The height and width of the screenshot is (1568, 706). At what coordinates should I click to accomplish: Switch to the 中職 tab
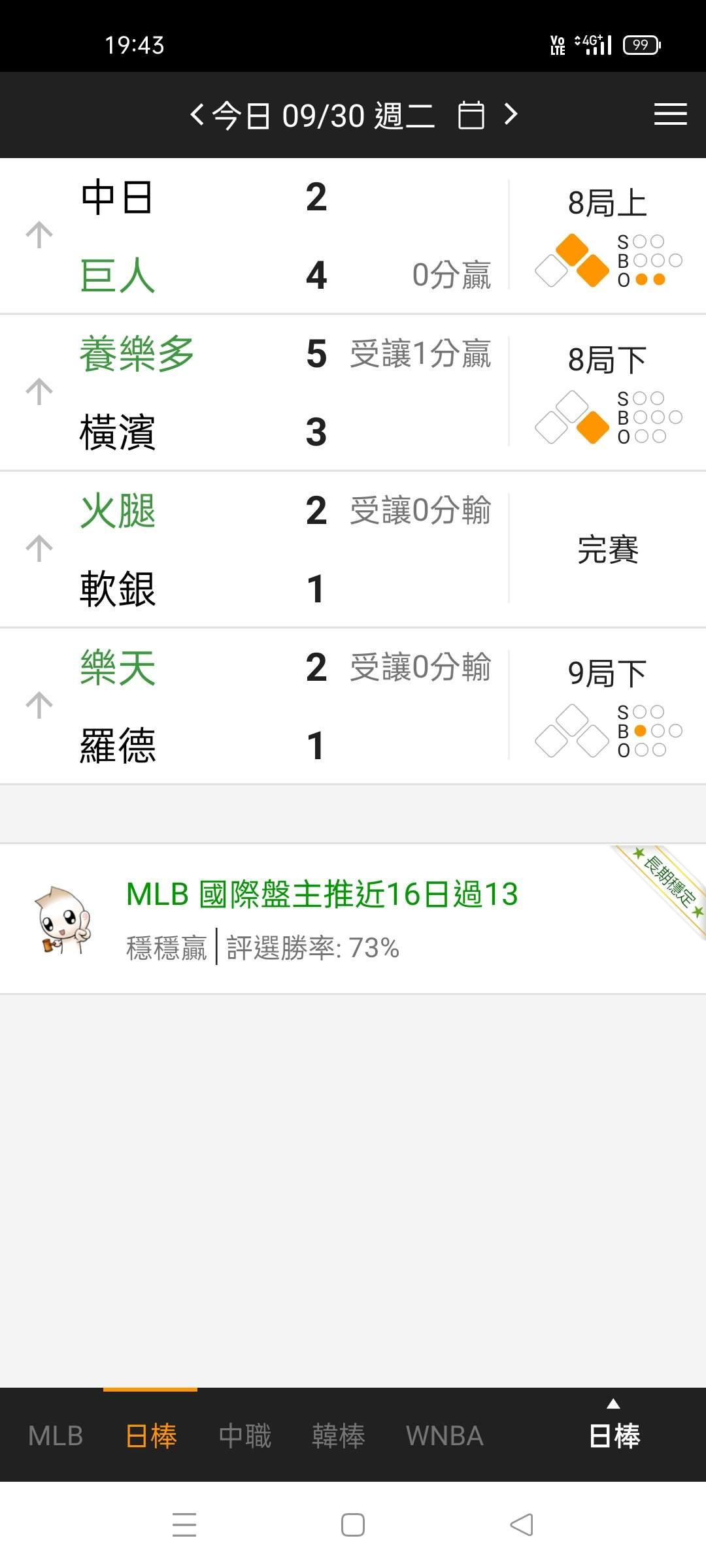tap(244, 1436)
